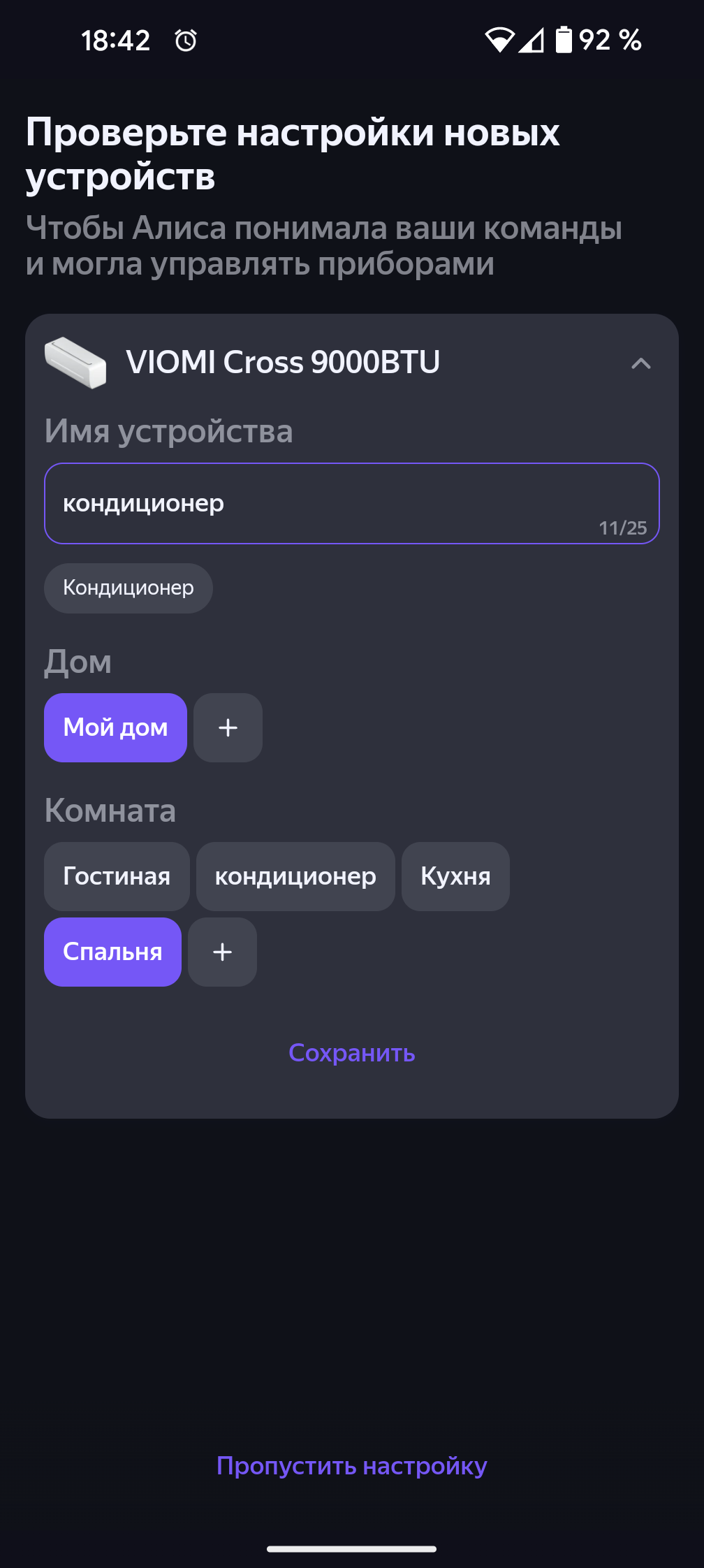The image size is (704, 1568).
Task: Collapse the VIOMI Cross 9000BTU card
Action: pyautogui.click(x=640, y=363)
